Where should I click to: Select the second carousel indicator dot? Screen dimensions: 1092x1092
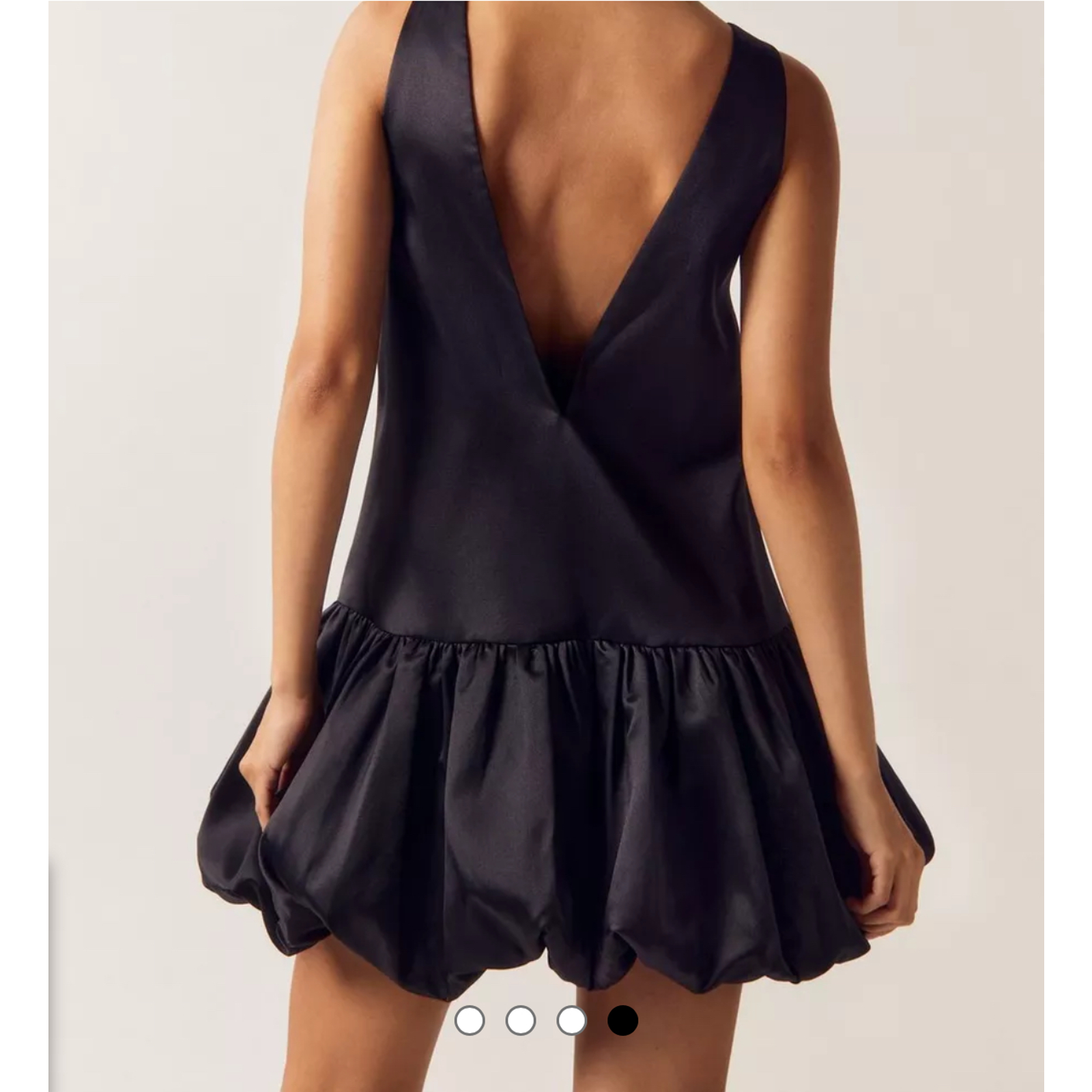click(x=521, y=1020)
